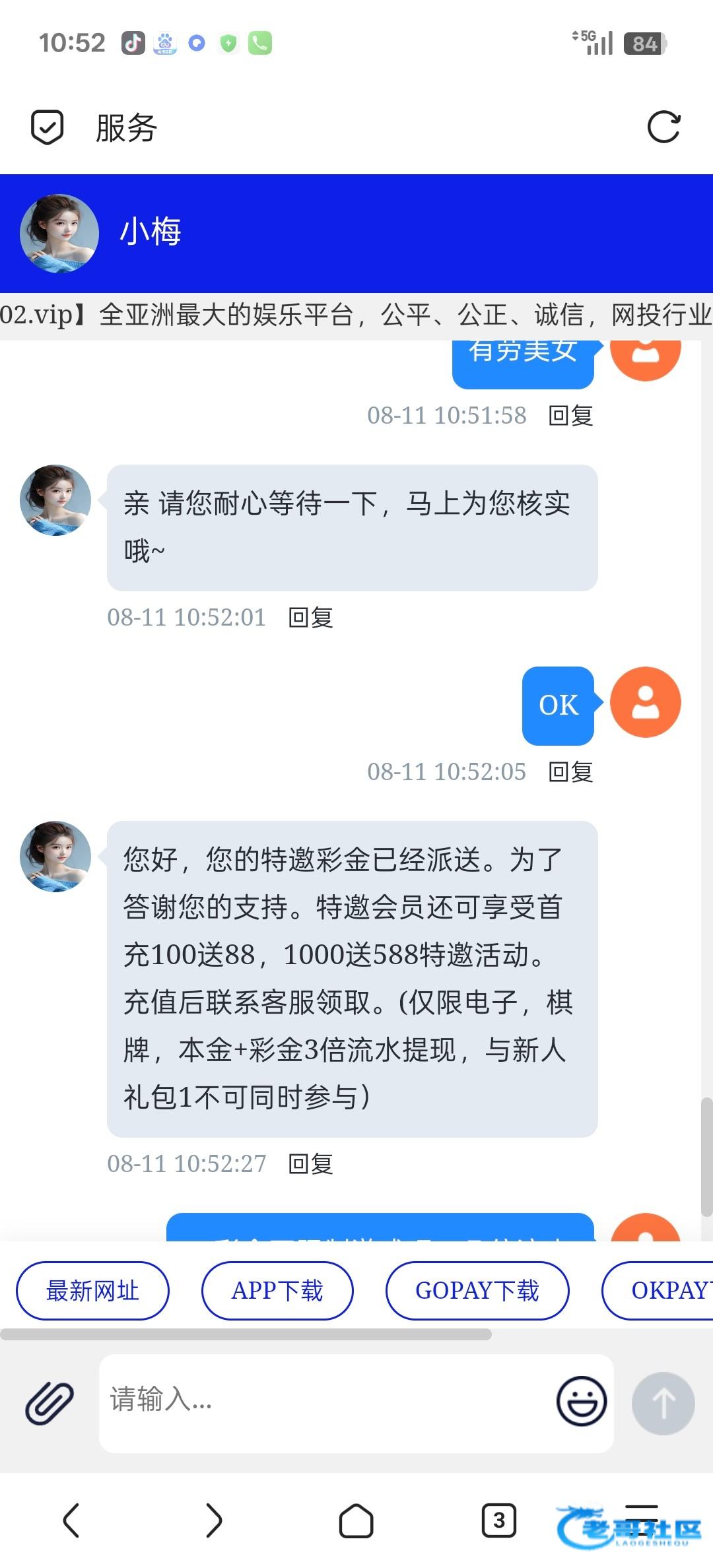Tap the shield icon beside 服务
The image size is (713, 1568).
click(48, 127)
